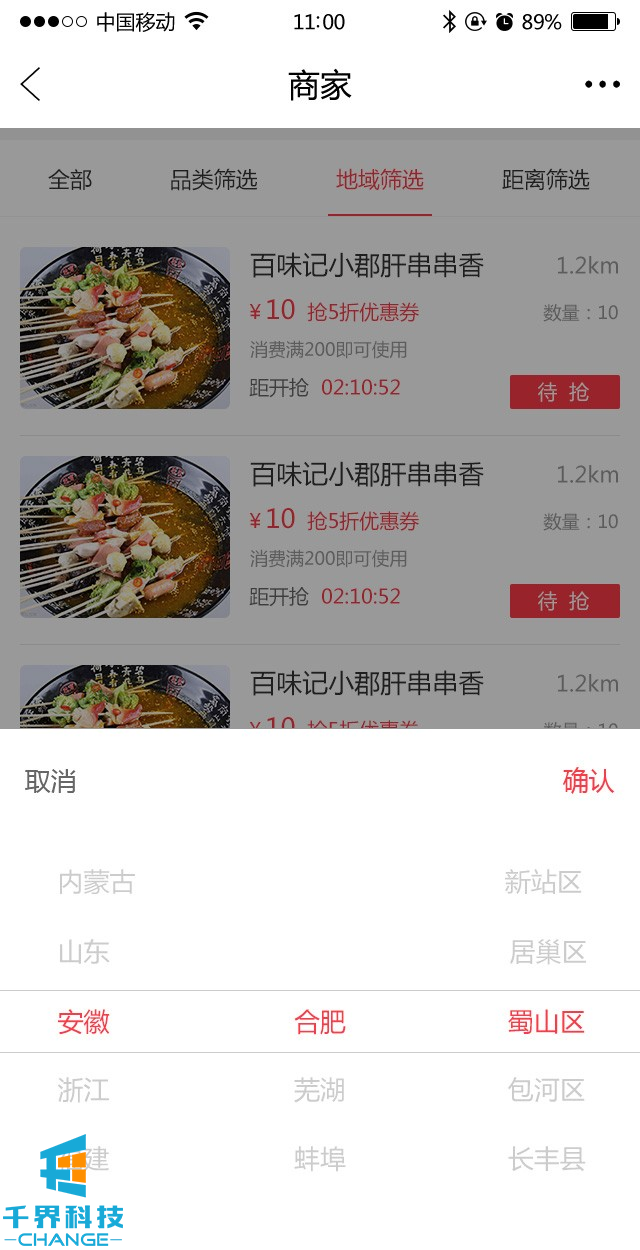640x1250 pixels.
Task: Pick 包河区 as the district
Action: [x=546, y=1090]
